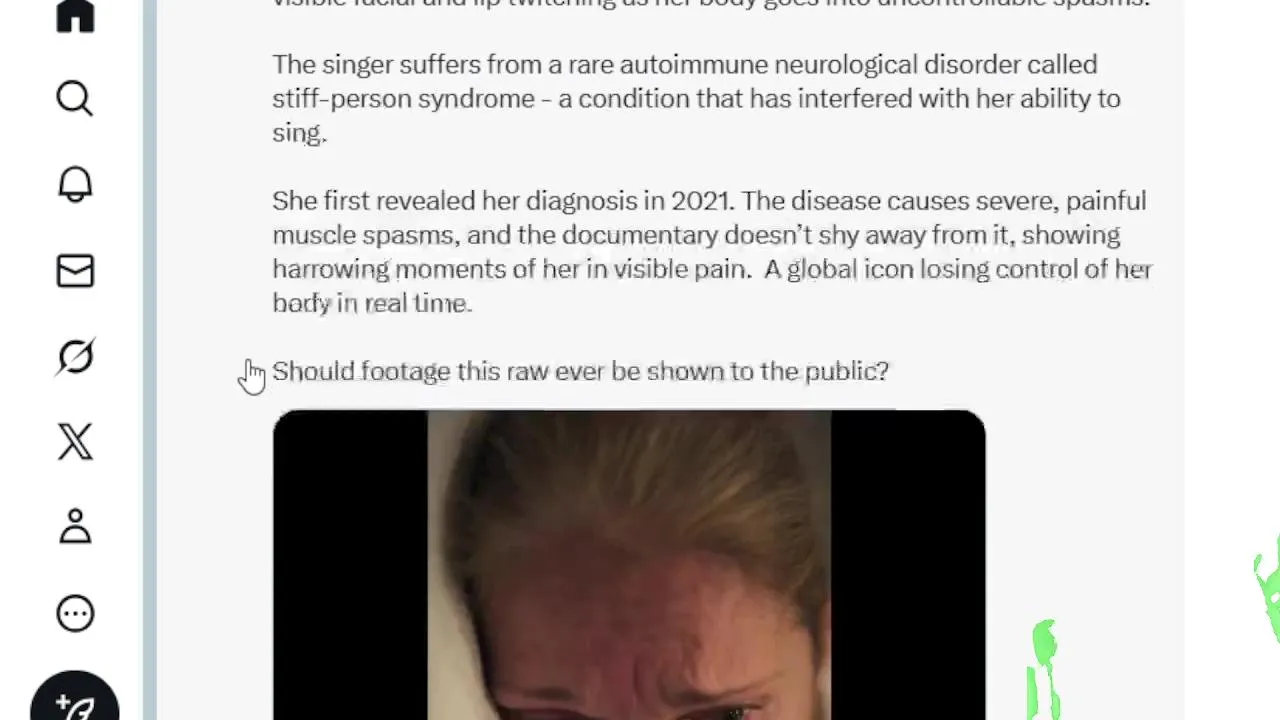The height and width of the screenshot is (720, 1280).
Task: Open the More options menu
Action: click(x=75, y=613)
